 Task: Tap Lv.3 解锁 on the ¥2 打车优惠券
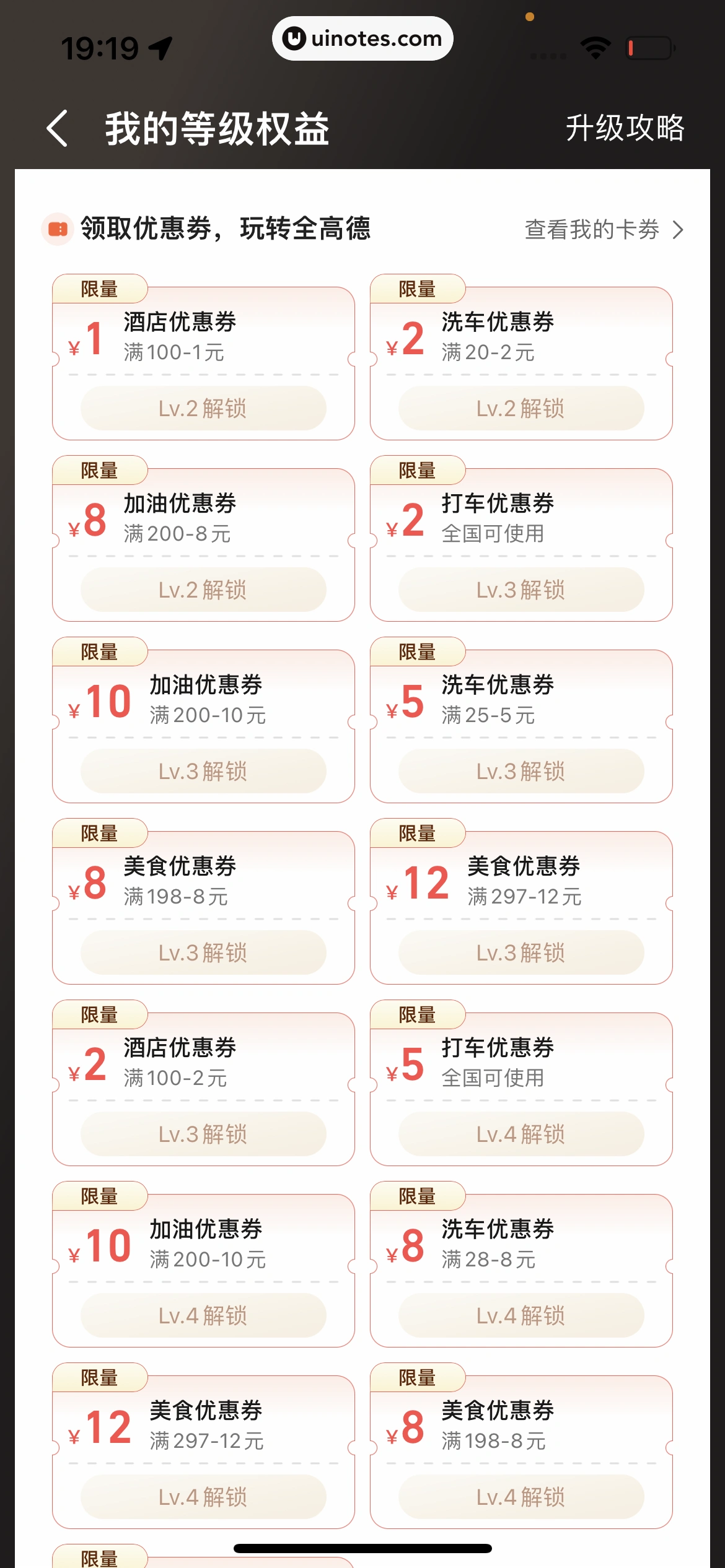pyautogui.click(x=522, y=590)
